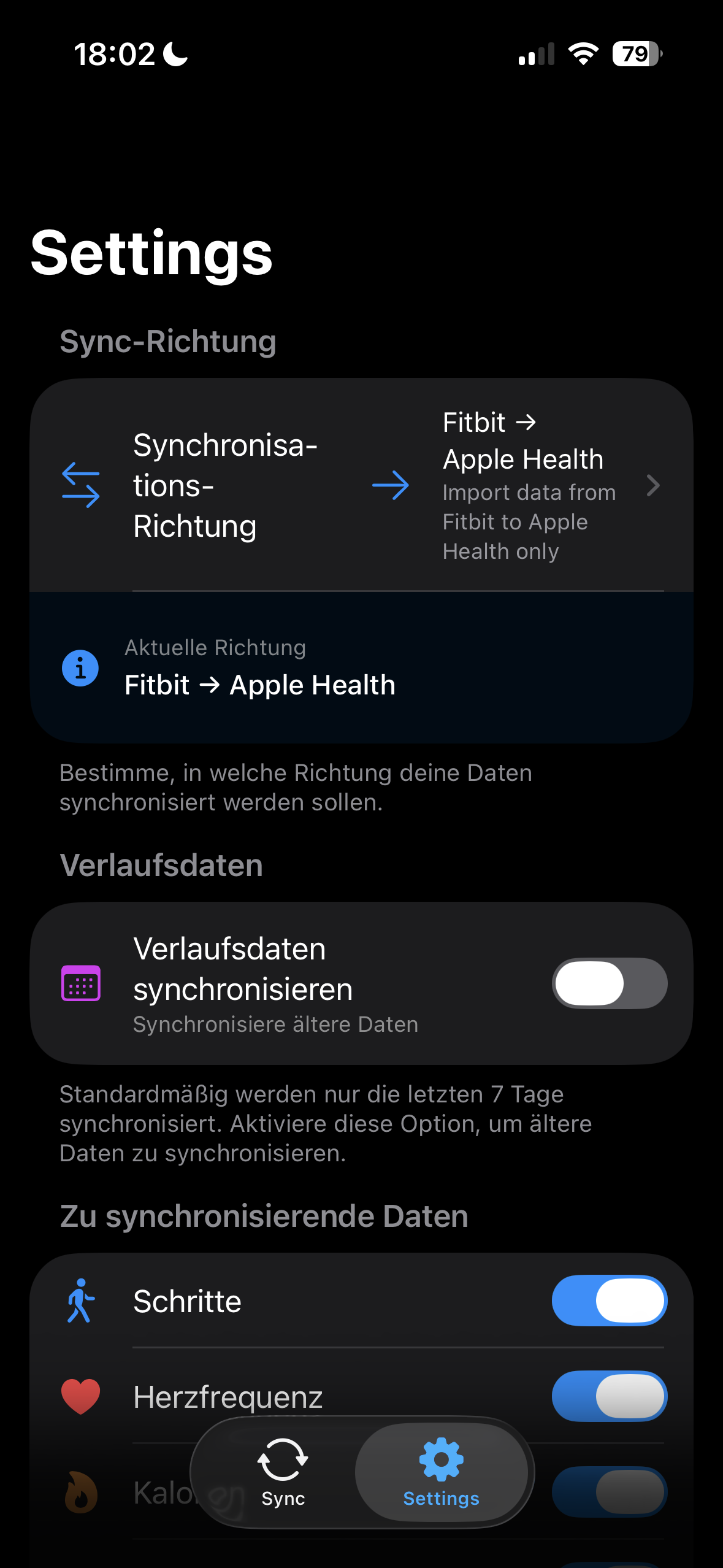723x1568 pixels.
Task: Turn off Schritte sync
Action: [609, 1301]
